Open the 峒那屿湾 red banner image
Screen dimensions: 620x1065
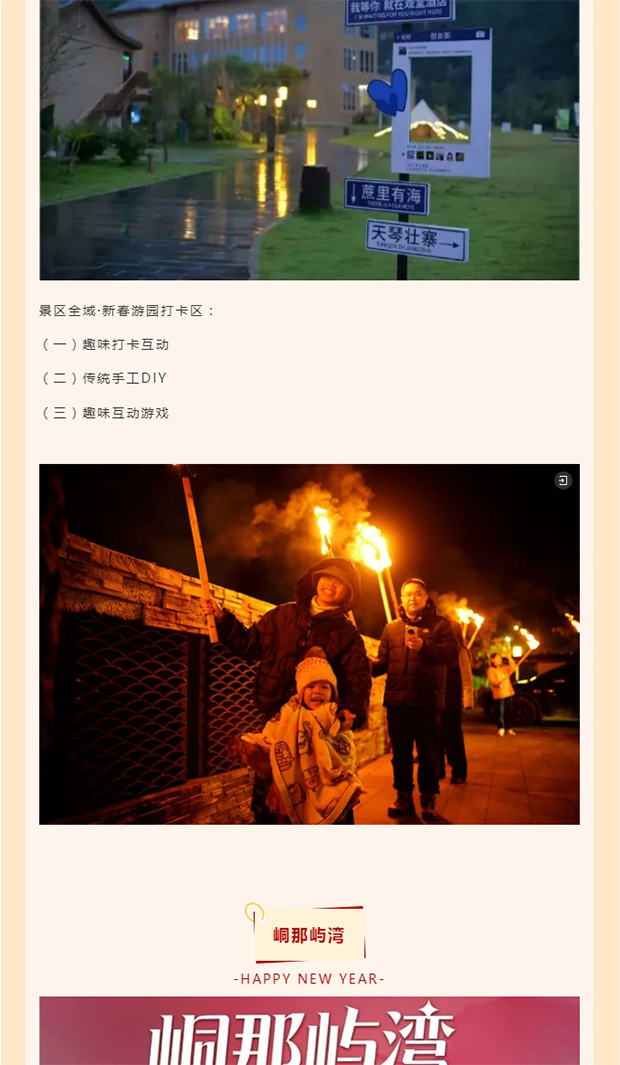[309, 1032]
